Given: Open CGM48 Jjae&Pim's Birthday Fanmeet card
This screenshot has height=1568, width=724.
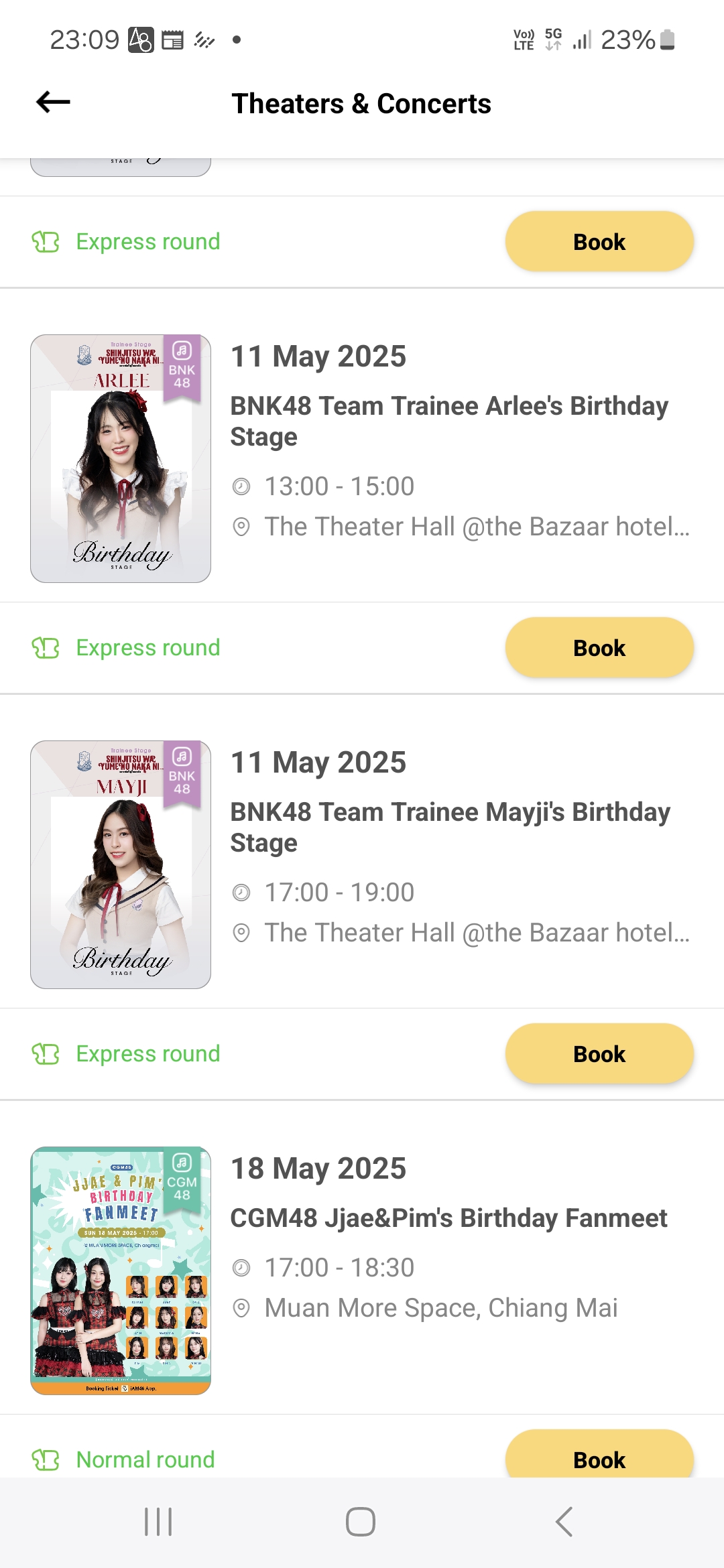Looking at the screenshot, I should pos(362,1270).
